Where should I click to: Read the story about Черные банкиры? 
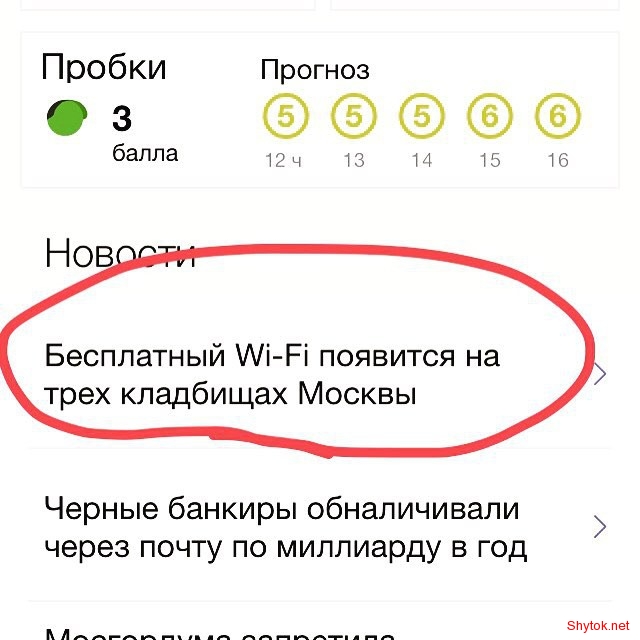(x=286, y=527)
